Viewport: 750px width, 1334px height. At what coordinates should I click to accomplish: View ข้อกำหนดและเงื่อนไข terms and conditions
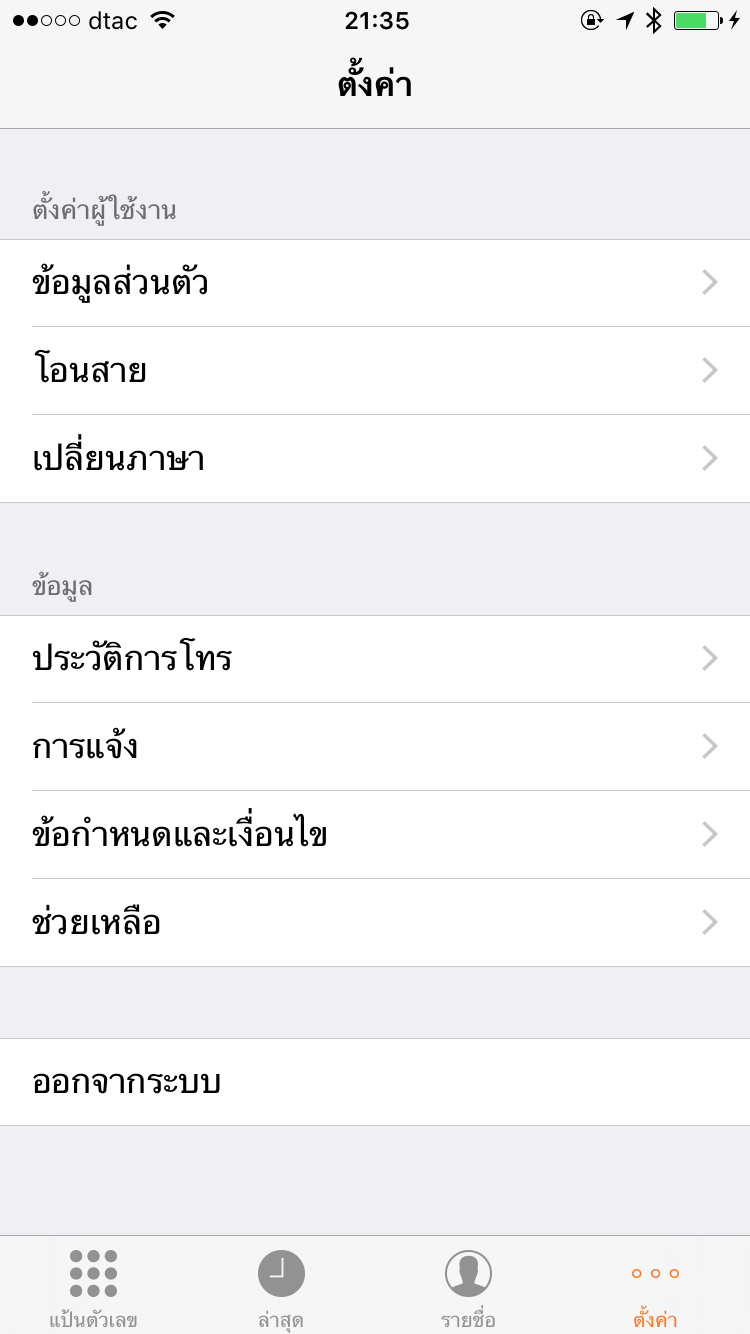(375, 835)
